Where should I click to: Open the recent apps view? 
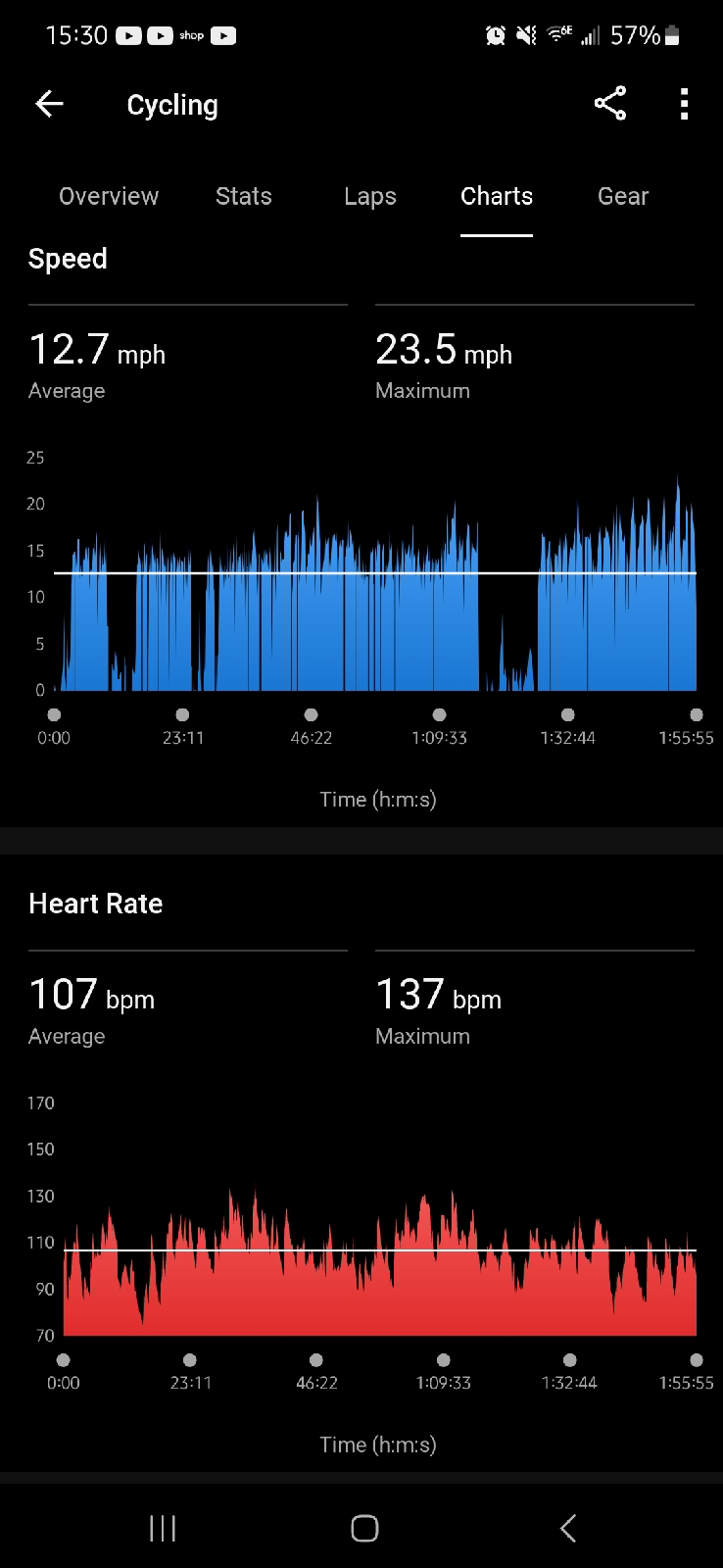pos(163,1528)
